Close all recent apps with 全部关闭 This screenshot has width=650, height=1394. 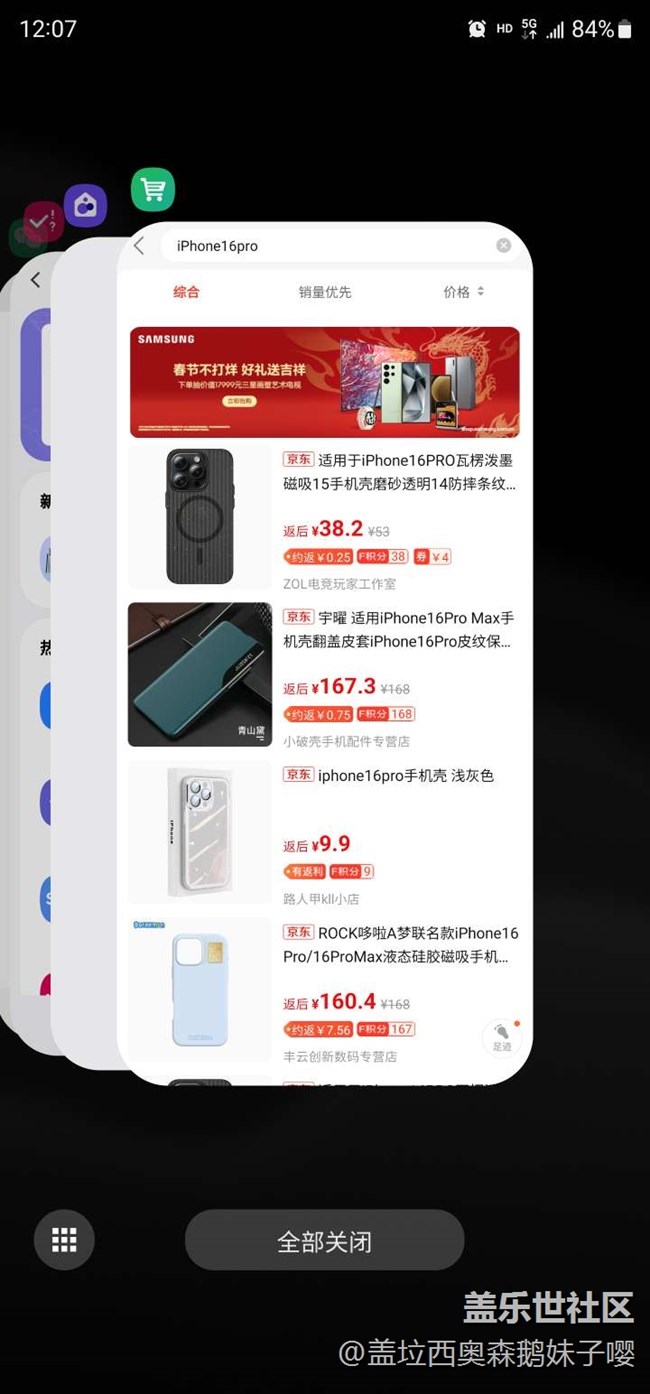click(324, 1240)
